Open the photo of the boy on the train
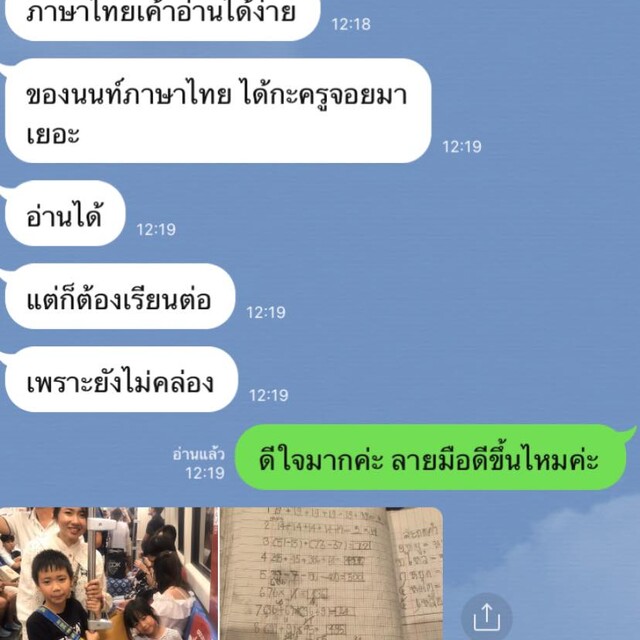The width and height of the screenshot is (640, 640). click(108, 574)
